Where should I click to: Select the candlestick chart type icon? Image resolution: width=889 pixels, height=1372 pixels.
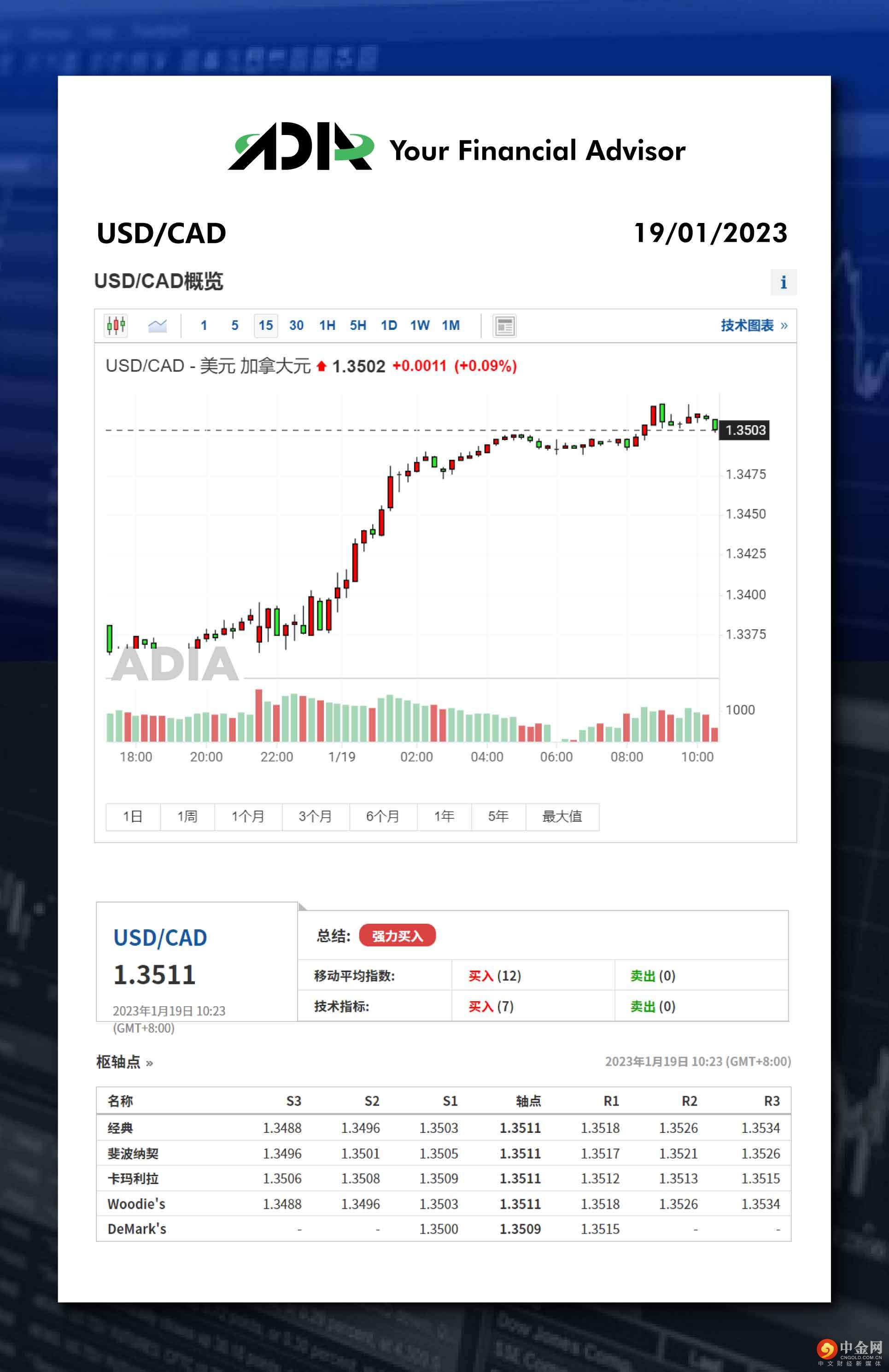pos(115,325)
